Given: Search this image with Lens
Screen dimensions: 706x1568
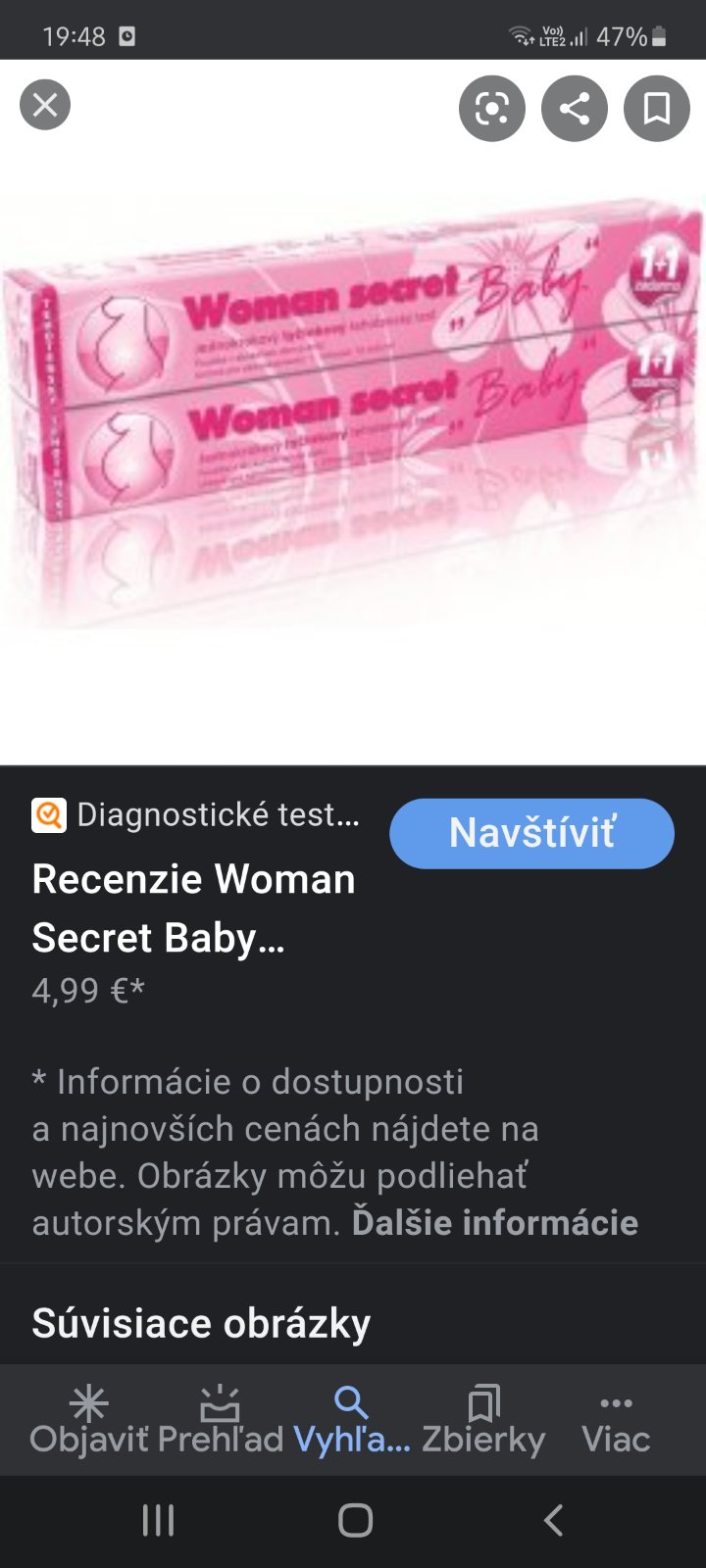Looking at the screenshot, I should coord(492,109).
